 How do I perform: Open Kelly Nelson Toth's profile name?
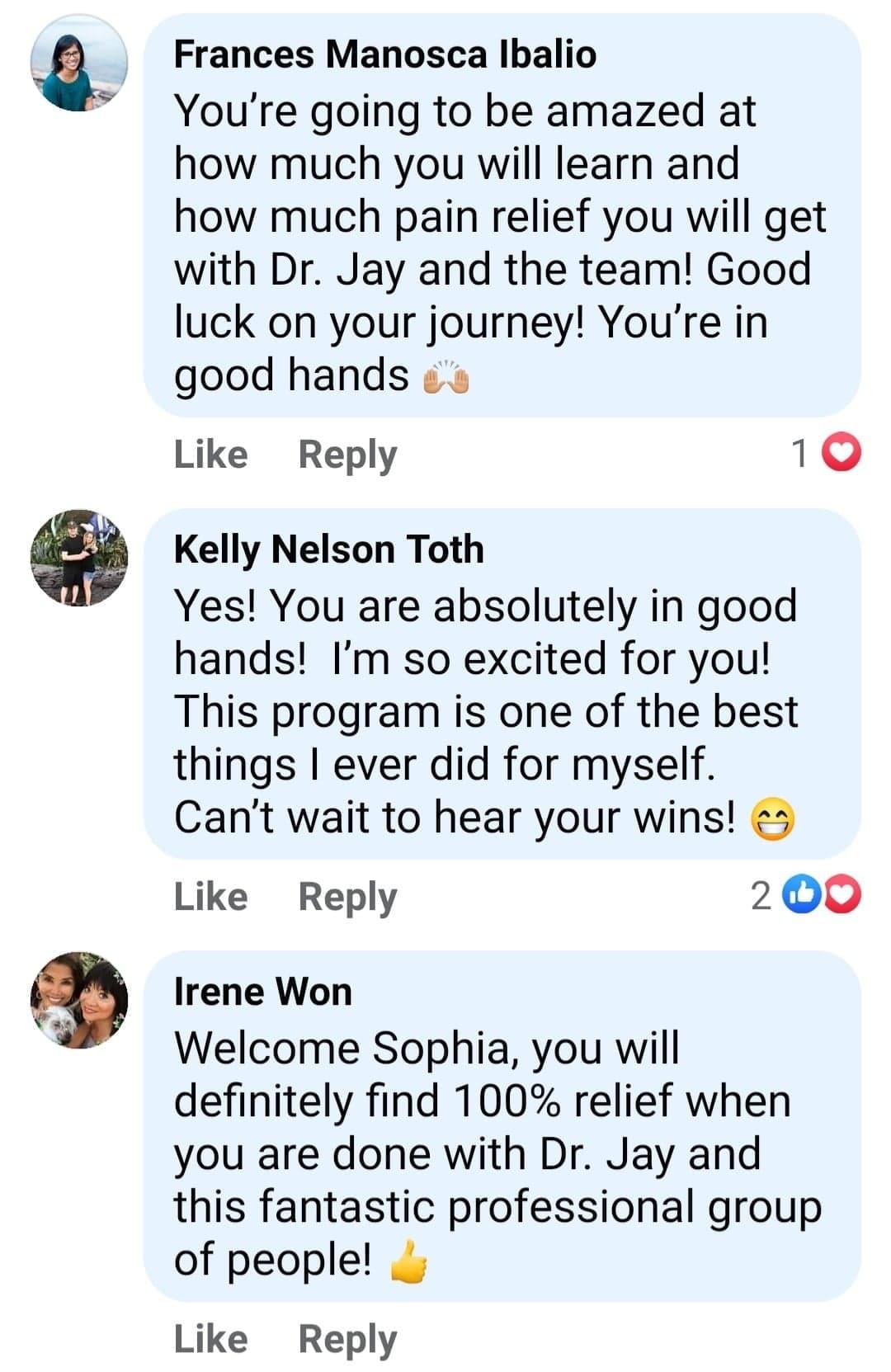(328, 549)
